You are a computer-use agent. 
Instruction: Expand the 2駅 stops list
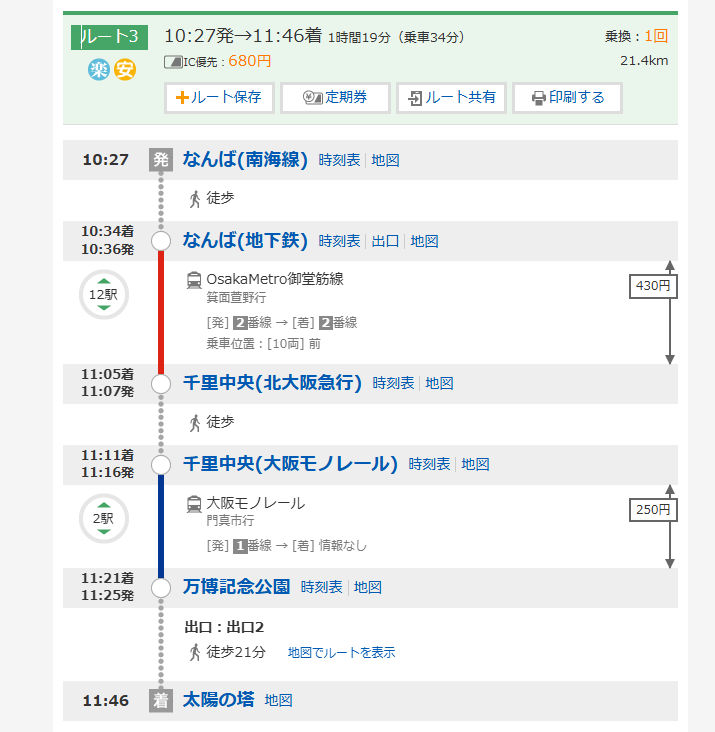click(103, 518)
